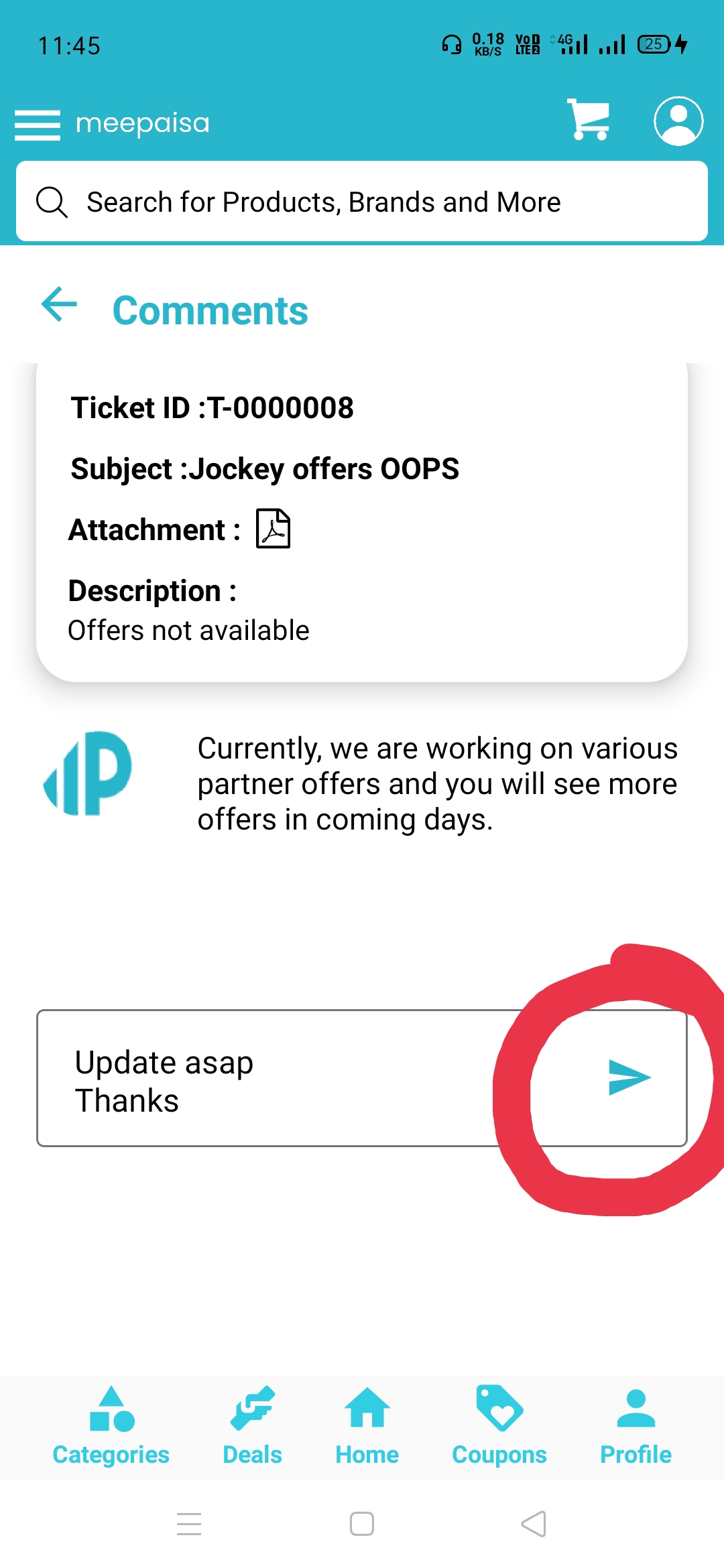Open the user account icon
Image resolution: width=724 pixels, height=1568 pixels.
click(x=678, y=121)
